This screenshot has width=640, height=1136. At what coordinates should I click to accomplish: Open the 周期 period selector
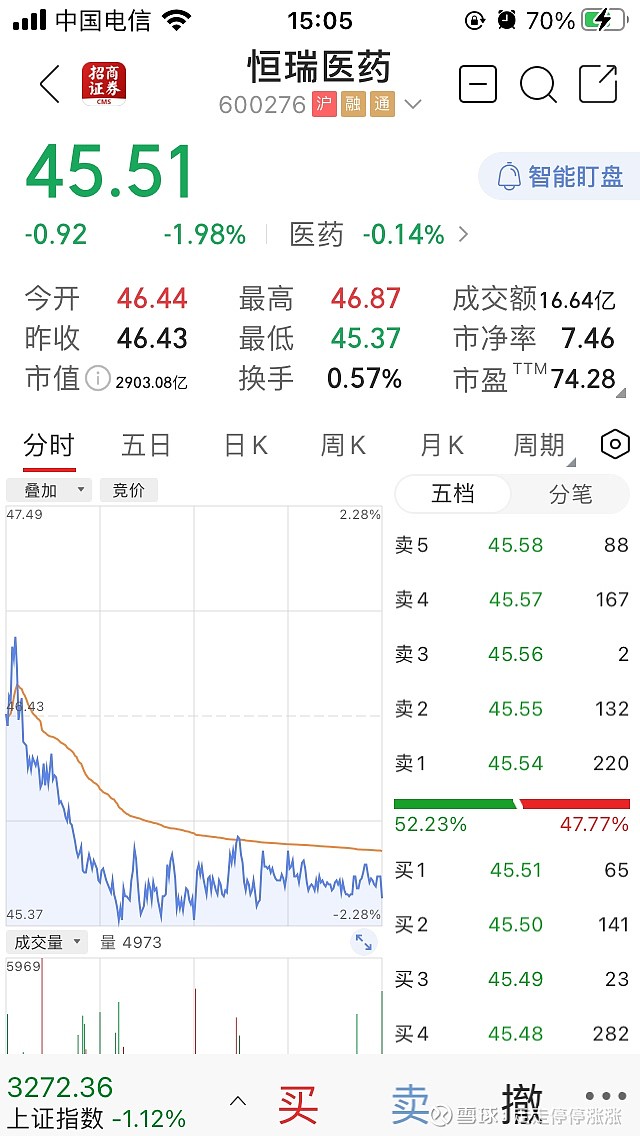coord(543,446)
